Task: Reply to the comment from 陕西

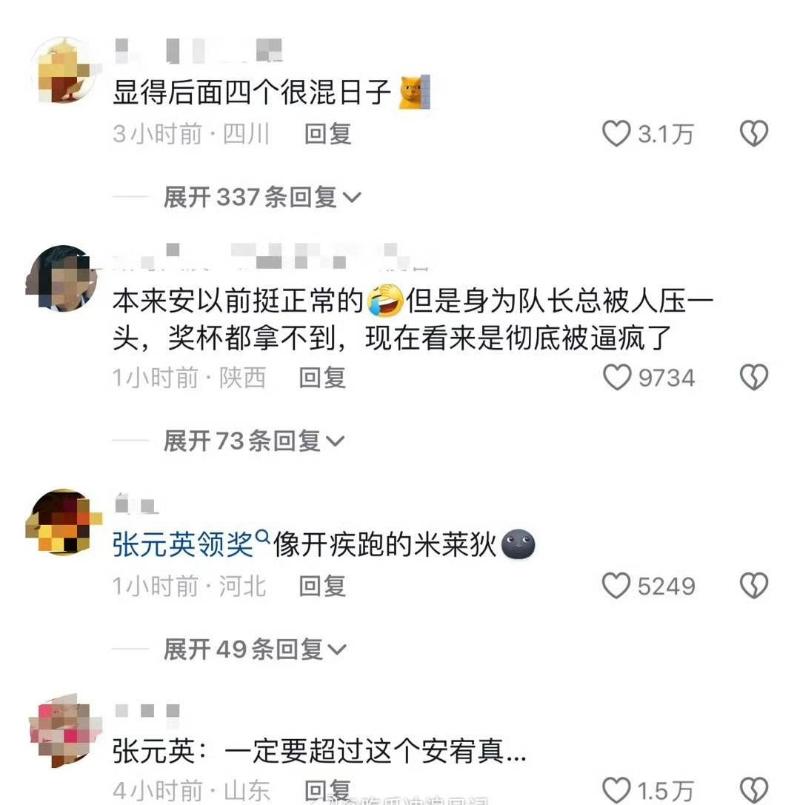Action: pos(322,377)
